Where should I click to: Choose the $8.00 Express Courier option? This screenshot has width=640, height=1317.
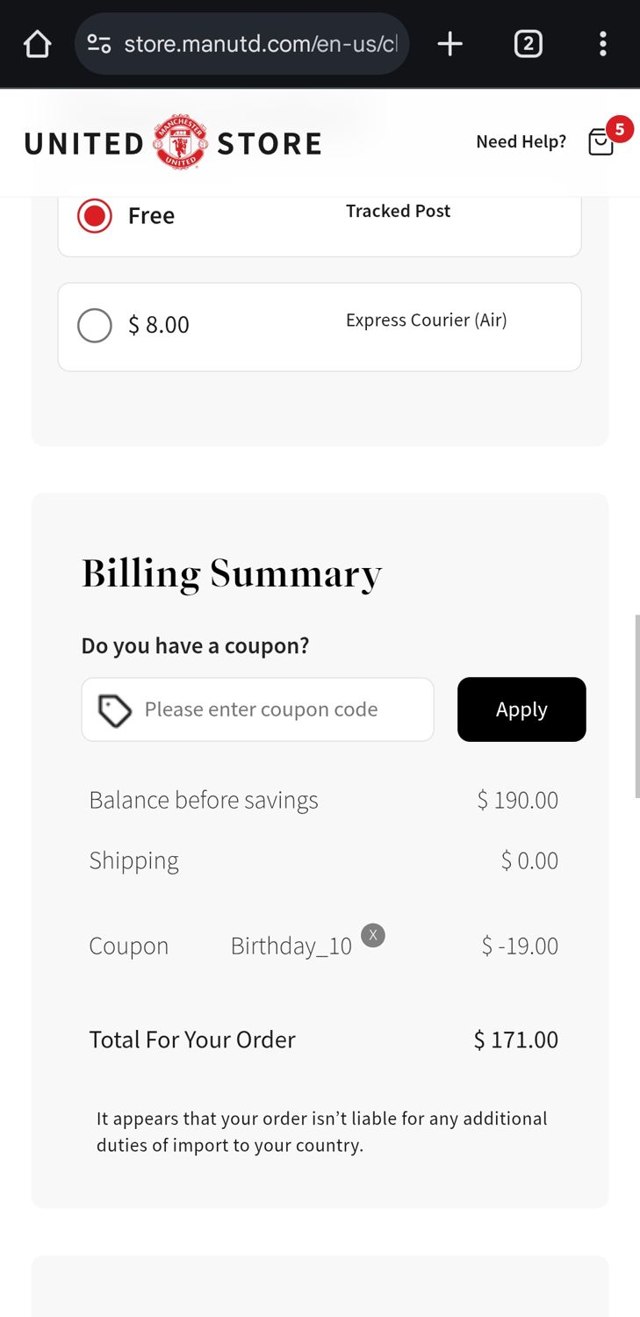tap(95, 325)
